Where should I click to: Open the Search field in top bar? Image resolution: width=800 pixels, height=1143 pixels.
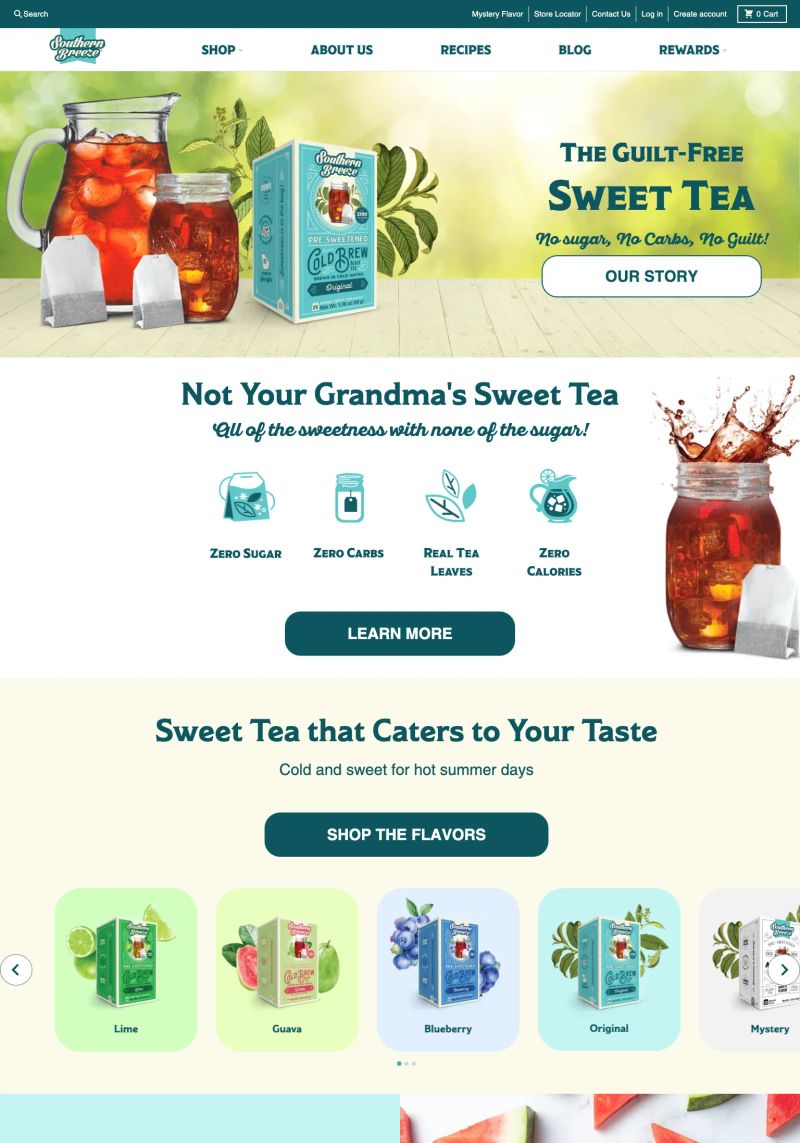[31, 14]
